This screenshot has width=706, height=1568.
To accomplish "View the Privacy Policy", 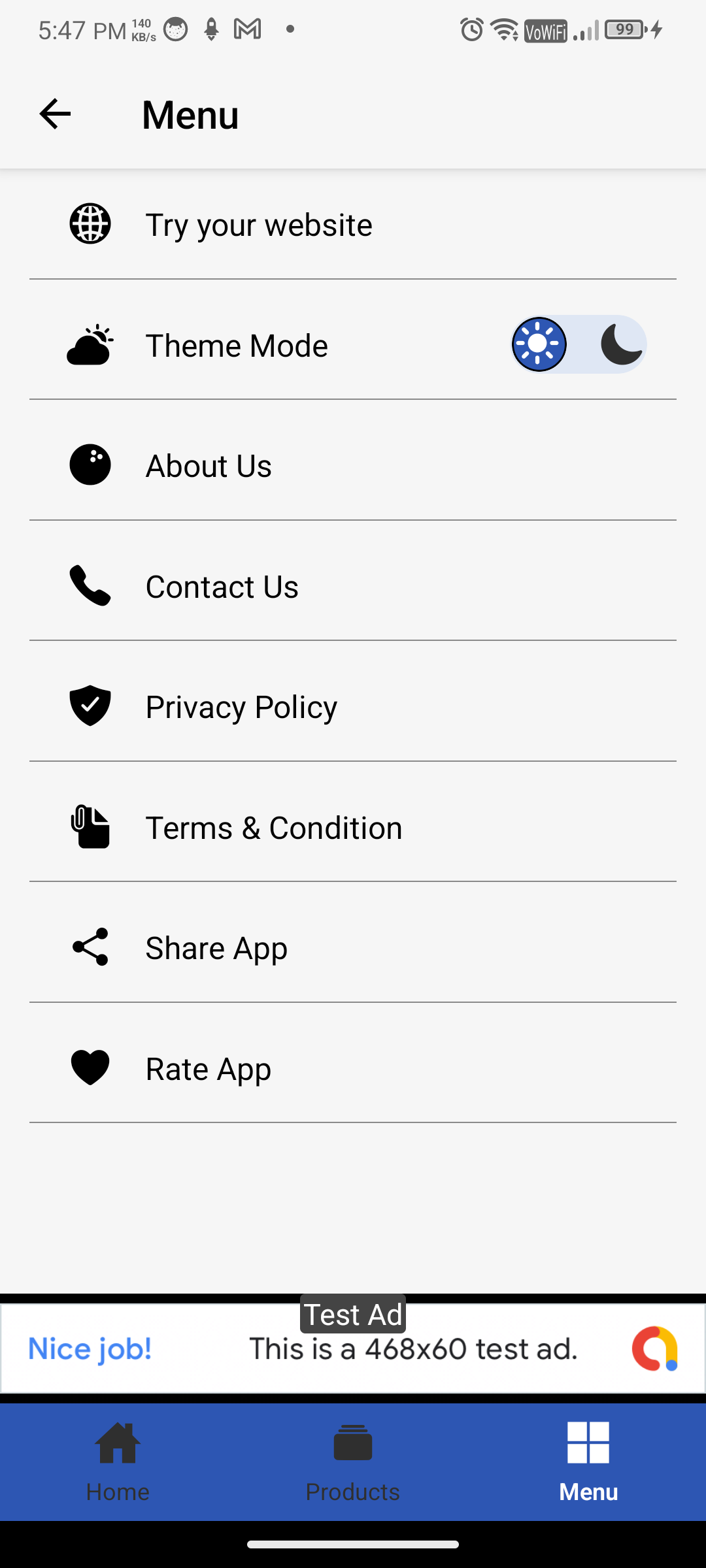I will pyautogui.click(x=241, y=707).
